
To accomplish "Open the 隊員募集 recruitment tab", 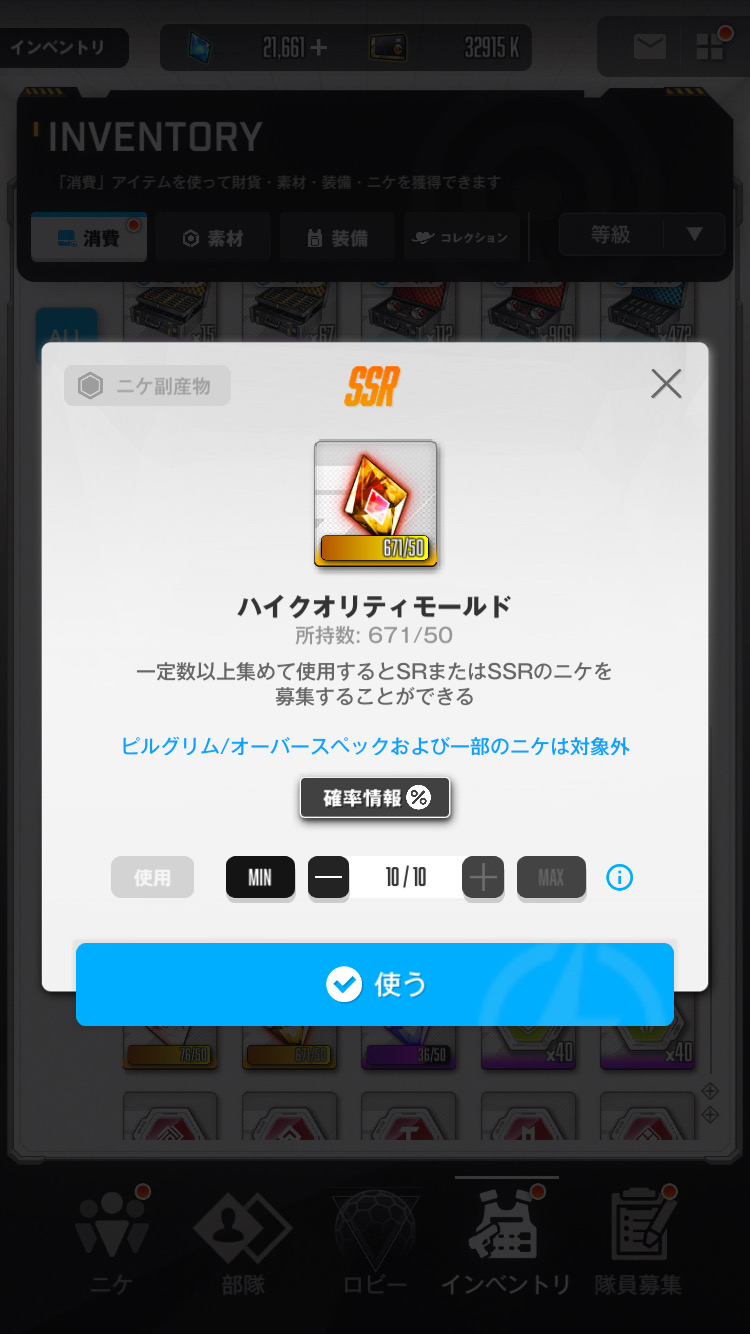I will [x=637, y=1240].
